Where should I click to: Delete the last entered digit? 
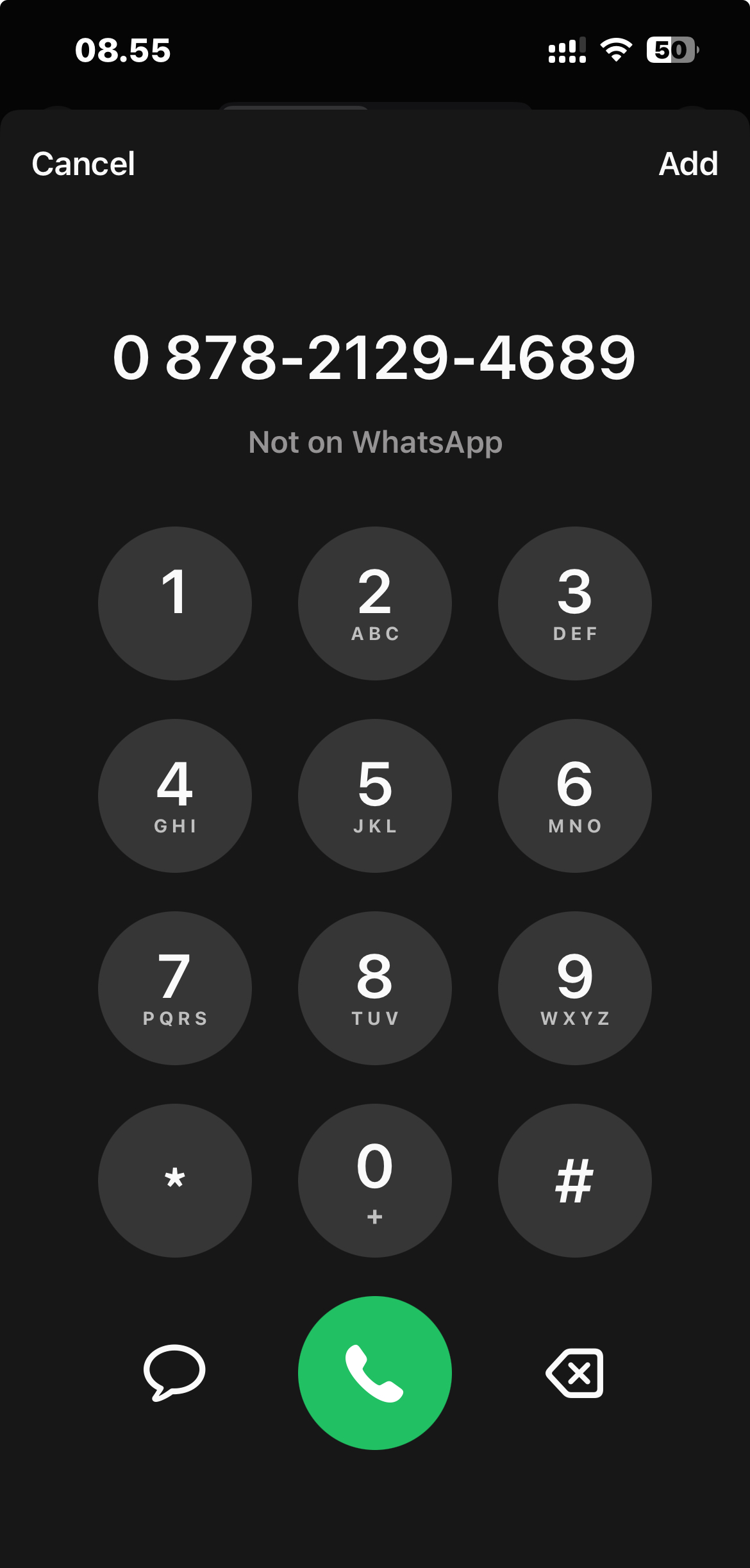tap(575, 1373)
